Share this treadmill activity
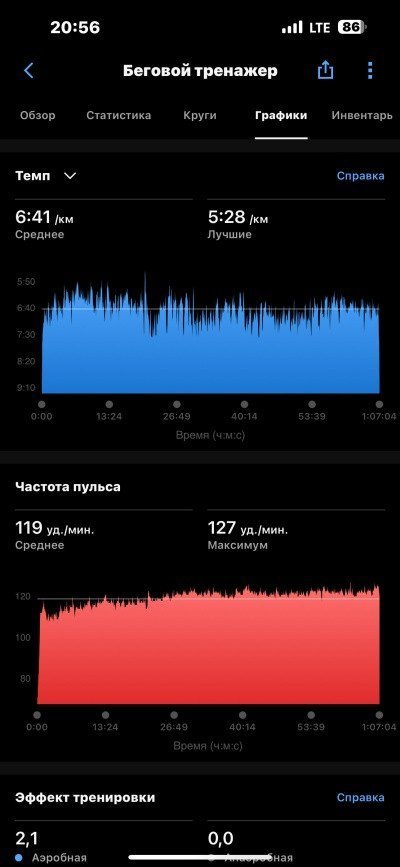This screenshot has height=867, width=400. tap(326, 70)
